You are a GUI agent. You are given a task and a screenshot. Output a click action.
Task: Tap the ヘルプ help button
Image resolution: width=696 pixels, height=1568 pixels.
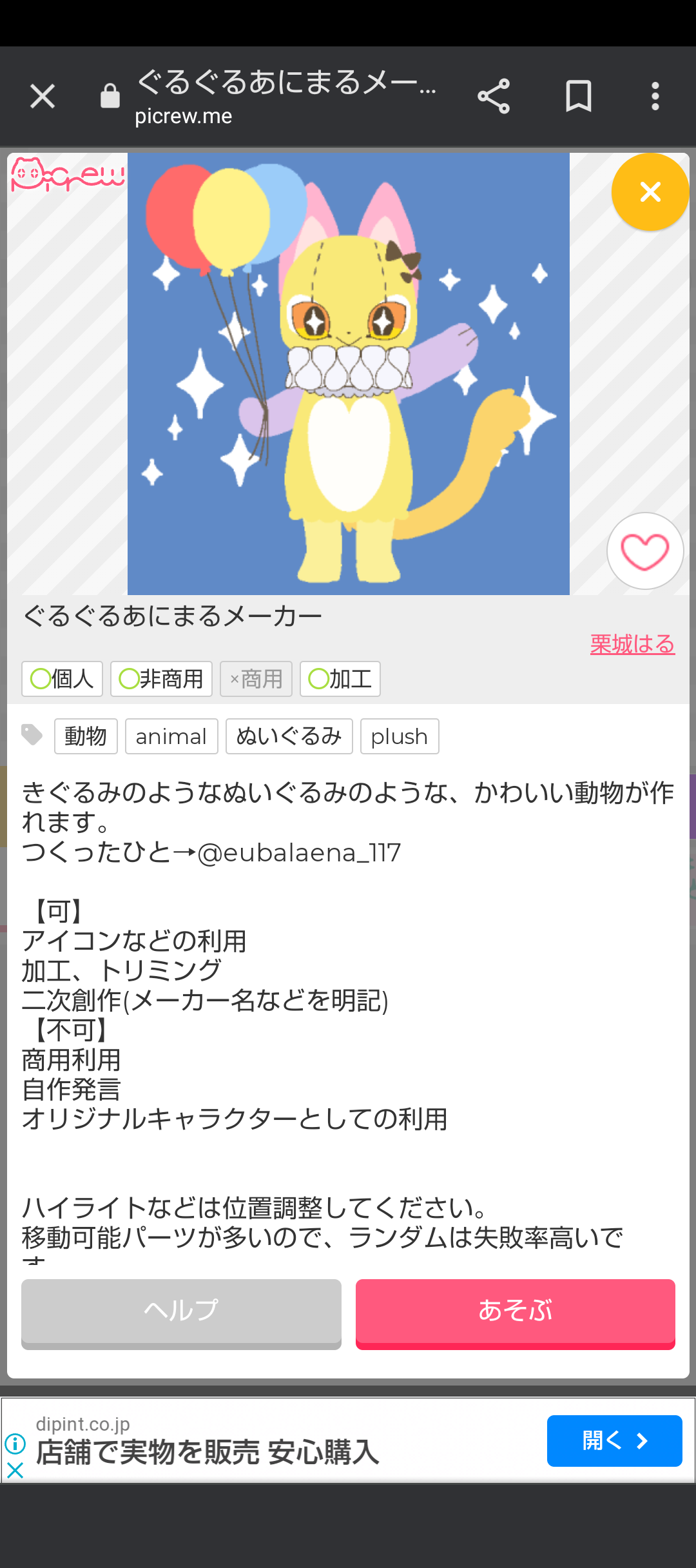pos(181,1311)
